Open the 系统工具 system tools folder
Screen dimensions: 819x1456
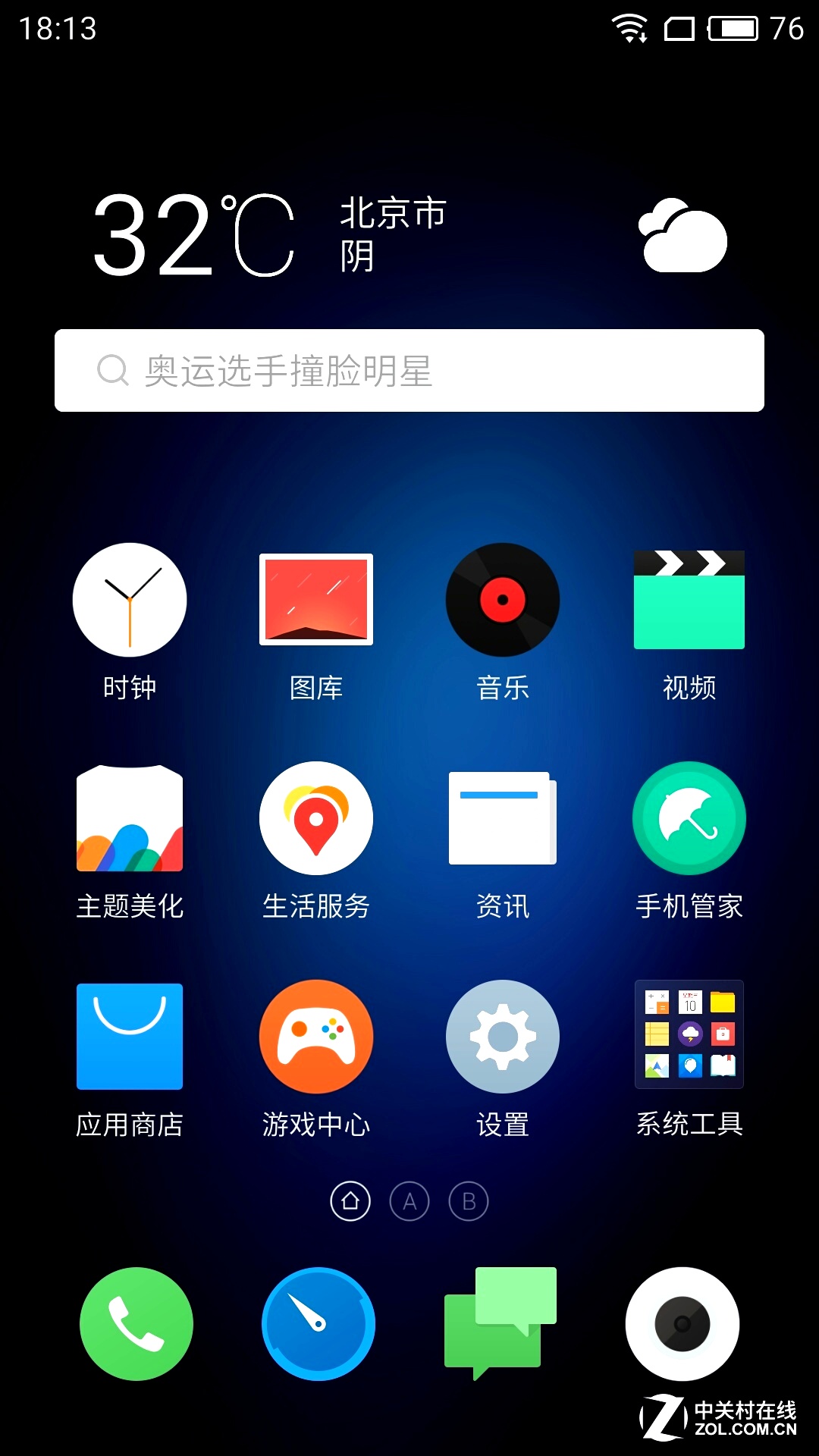coord(689,1037)
